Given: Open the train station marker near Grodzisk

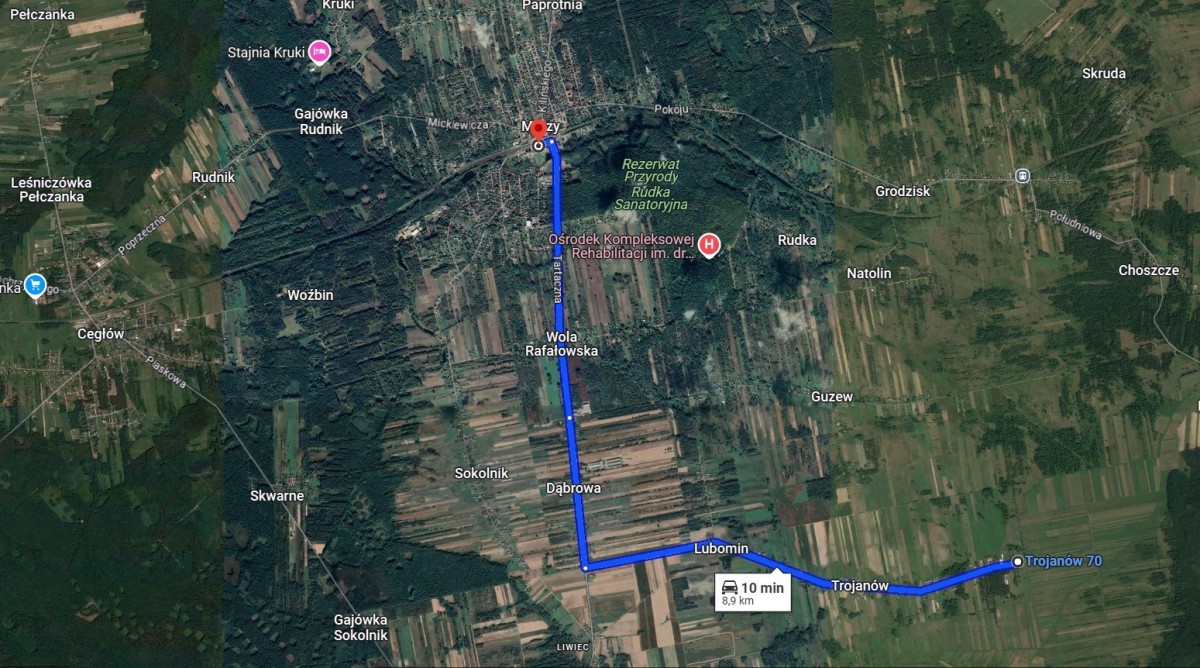Looking at the screenshot, I should 1022,175.
